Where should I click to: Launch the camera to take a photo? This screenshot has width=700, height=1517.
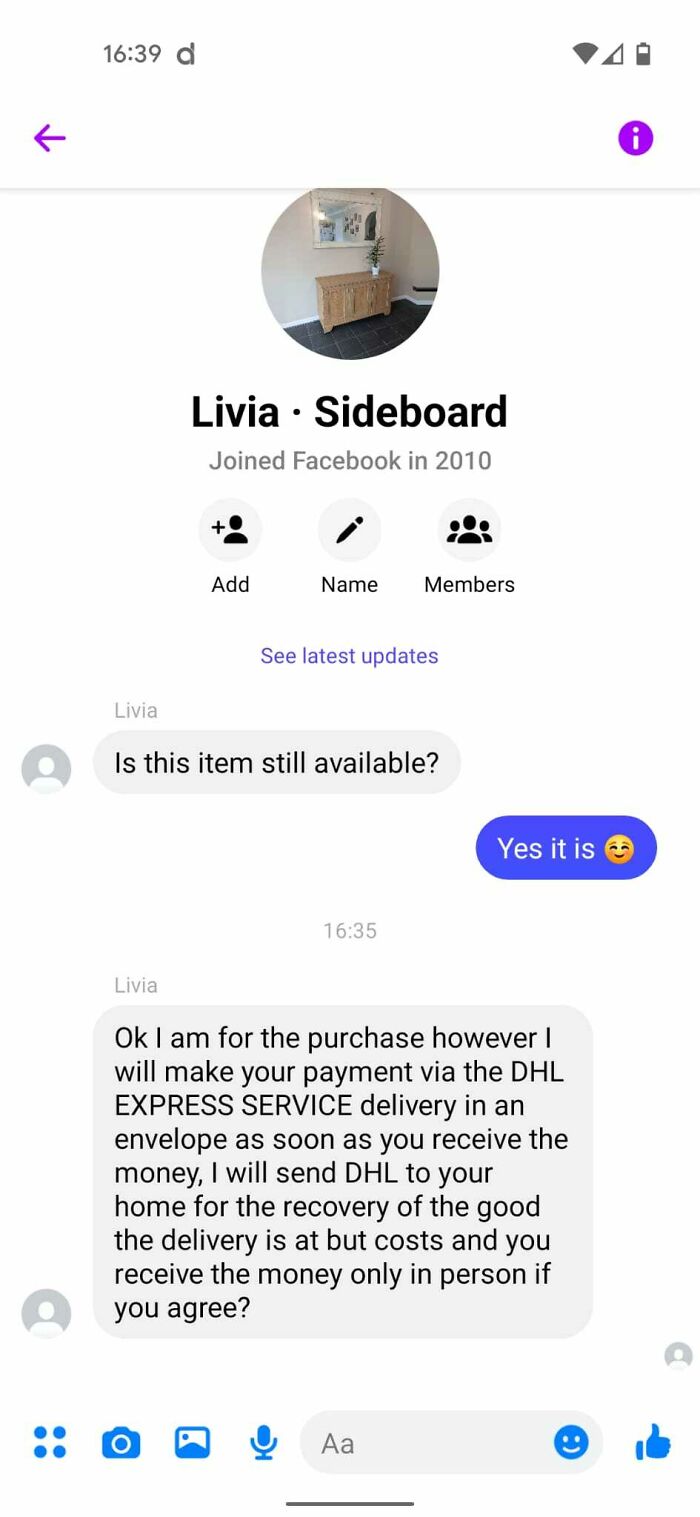click(x=121, y=1443)
